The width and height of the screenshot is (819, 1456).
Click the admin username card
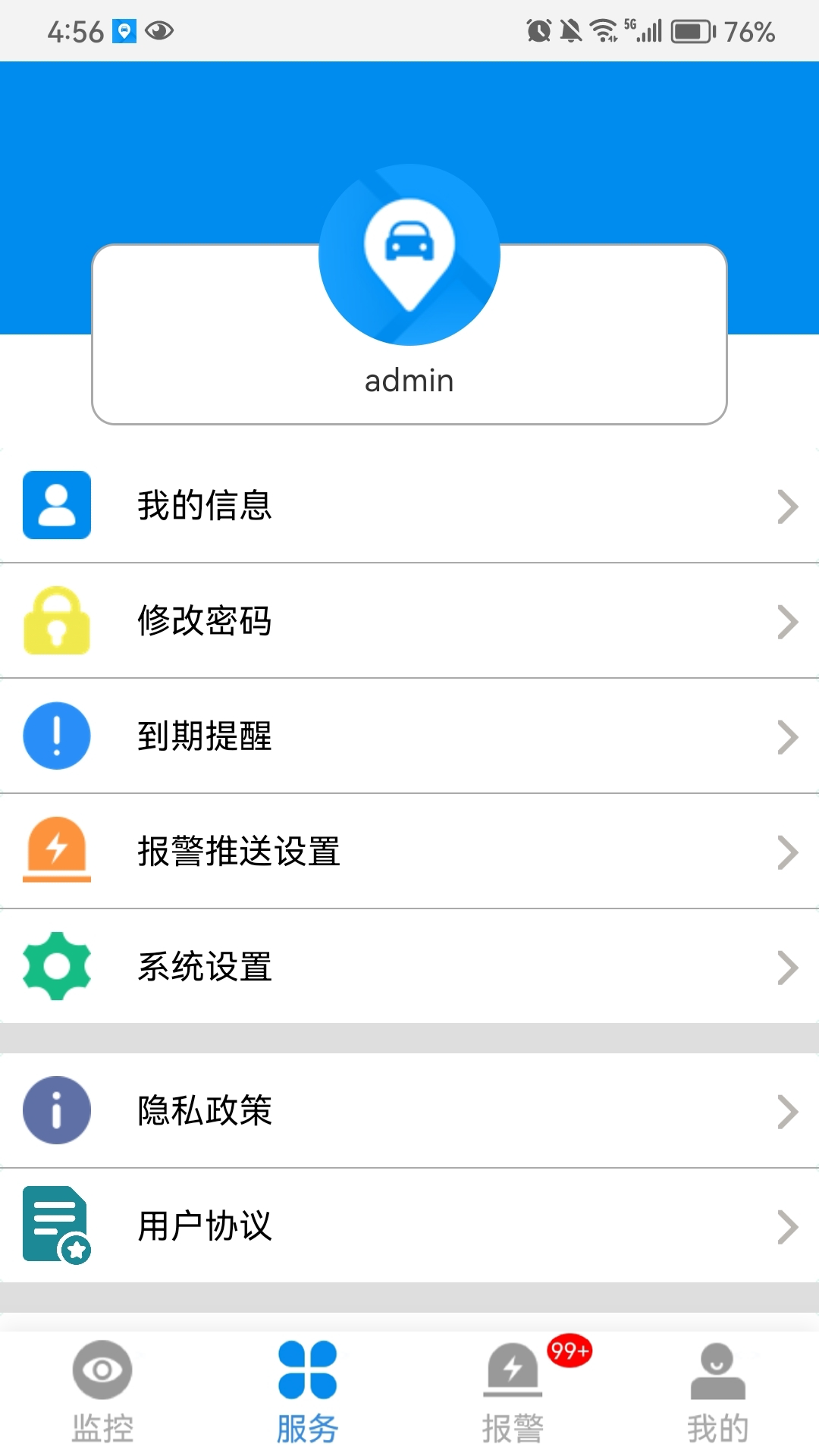point(409,380)
